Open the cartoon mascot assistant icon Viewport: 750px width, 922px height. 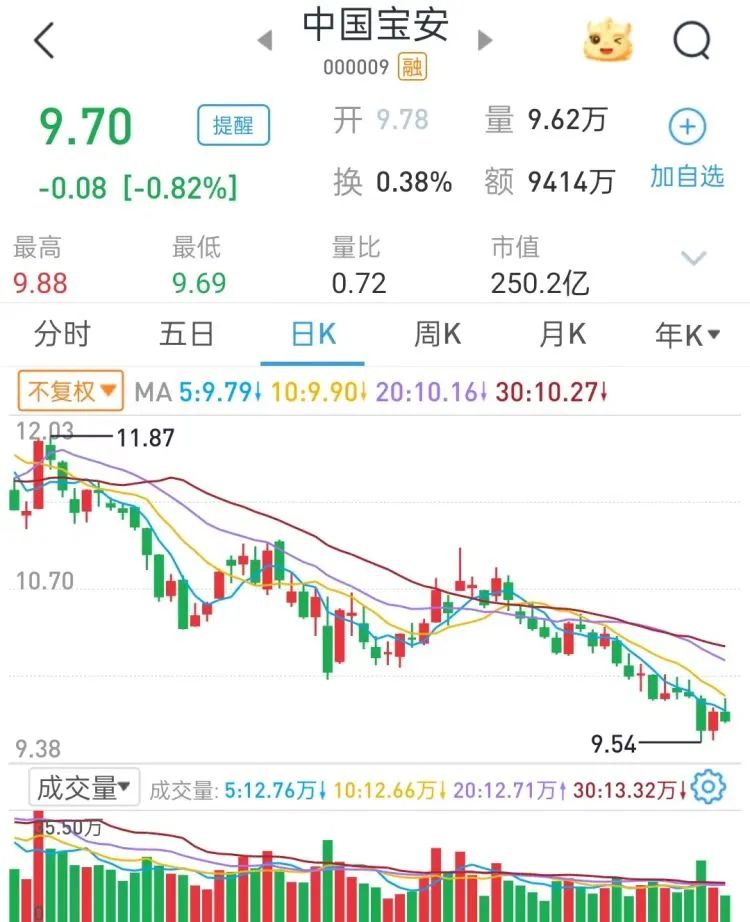click(x=609, y=41)
